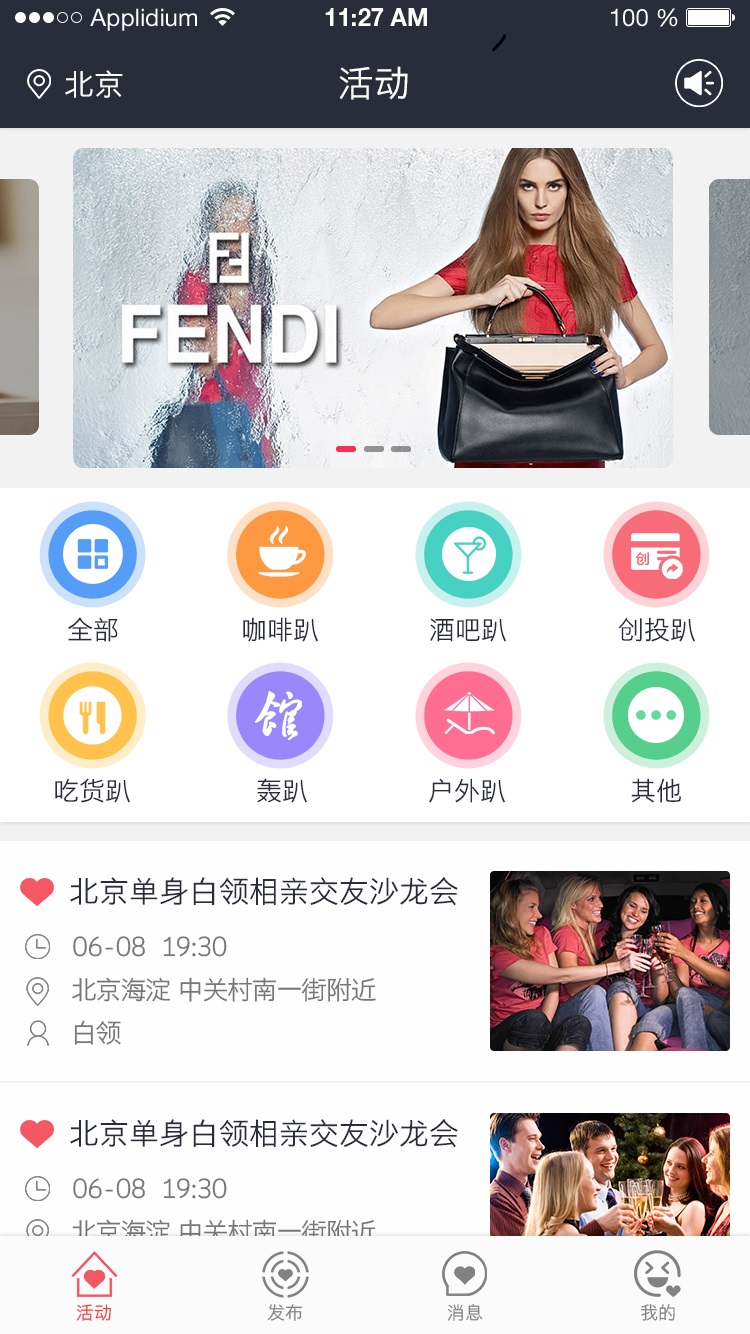Open the 其他 category
This screenshot has width=750, height=1334.
tap(656, 716)
